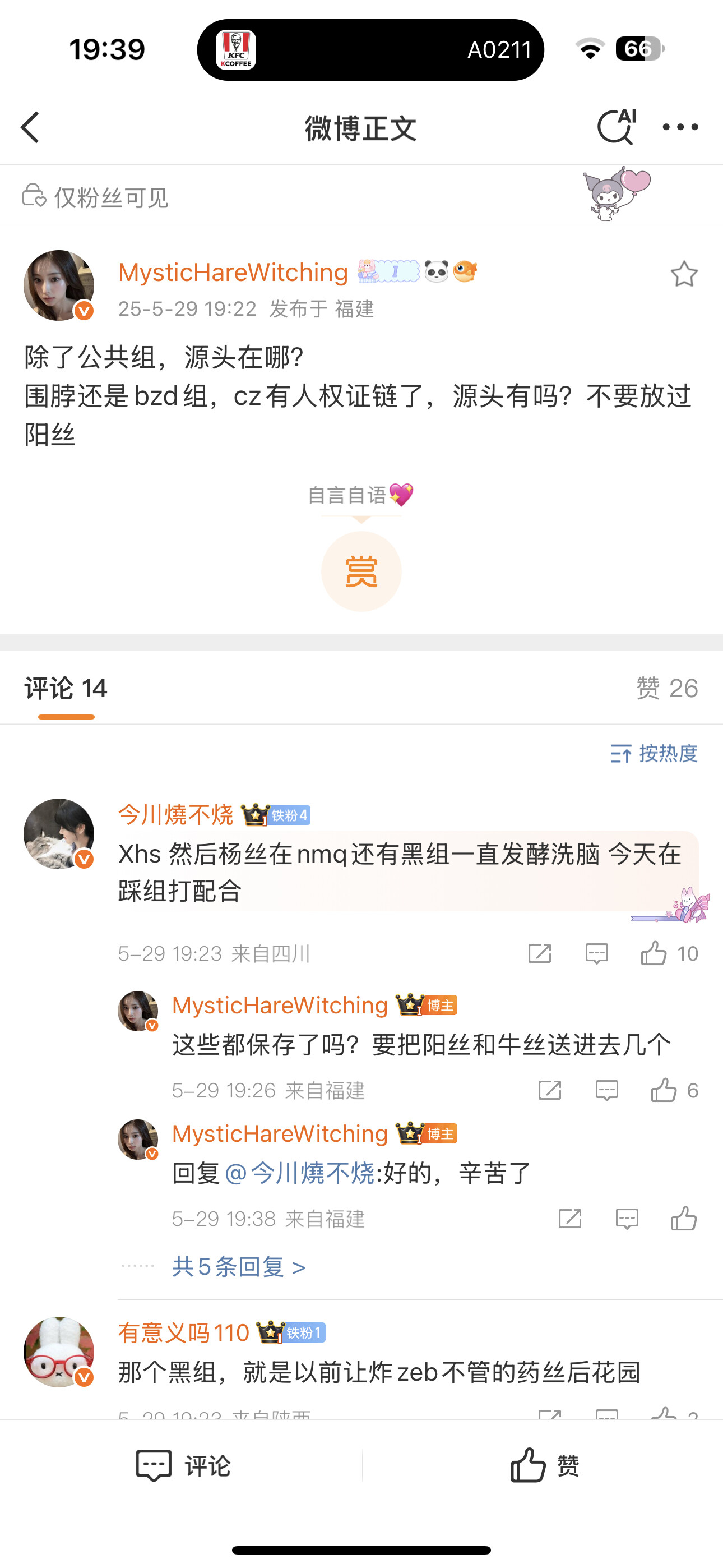Open 有意义吗110's profile avatar

[x=58, y=1352]
